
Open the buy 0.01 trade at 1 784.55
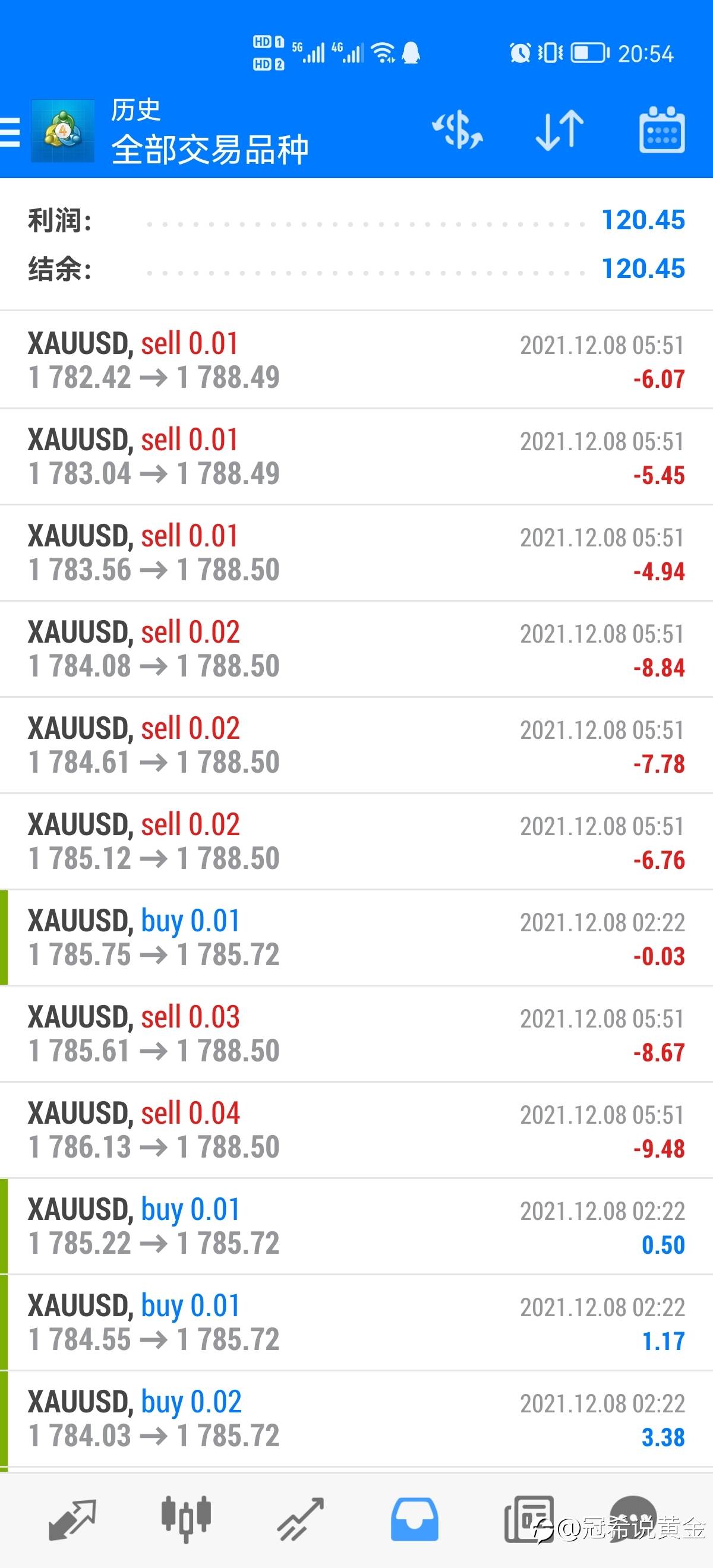356,1322
